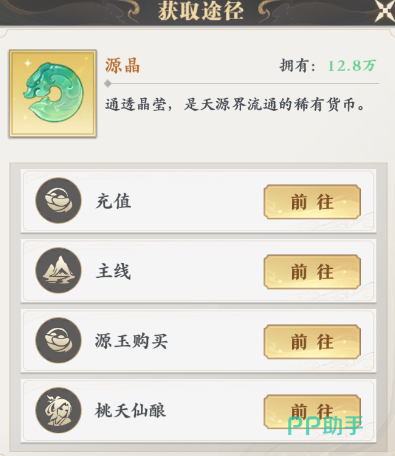Close the 获取途径 dialog
Screen dimensions: 395x456
pyautogui.click(x=385, y=11)
